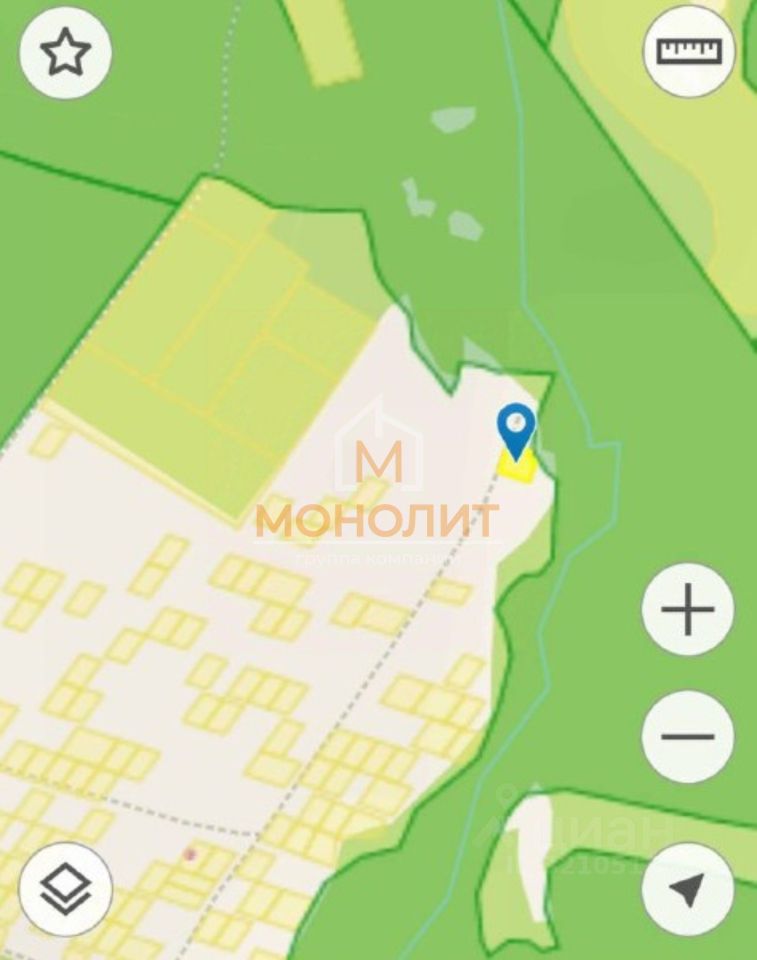The image size is (757, 960).
Task: Center the map on my location
Action: tap(688, 888)
